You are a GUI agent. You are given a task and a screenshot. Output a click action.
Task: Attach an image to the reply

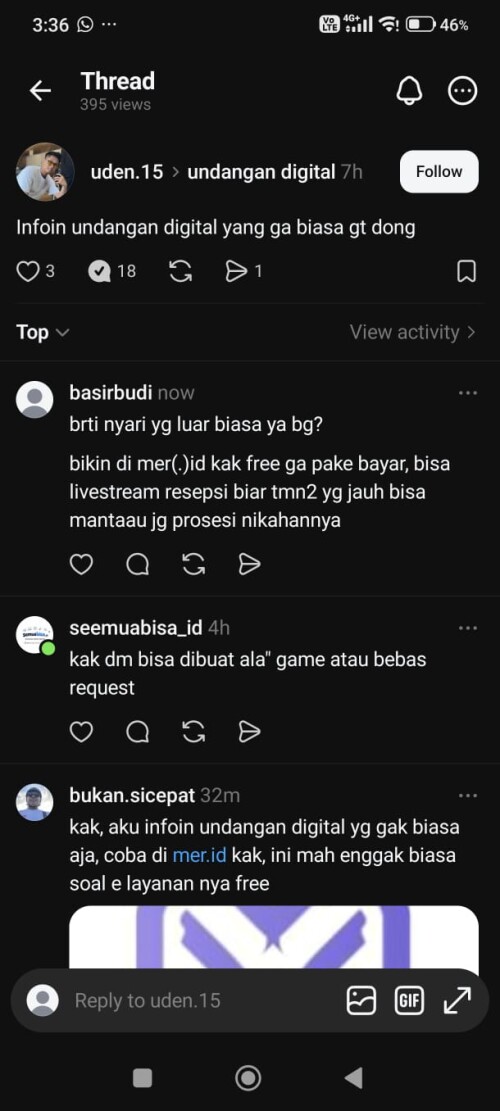pos(361,1000)
